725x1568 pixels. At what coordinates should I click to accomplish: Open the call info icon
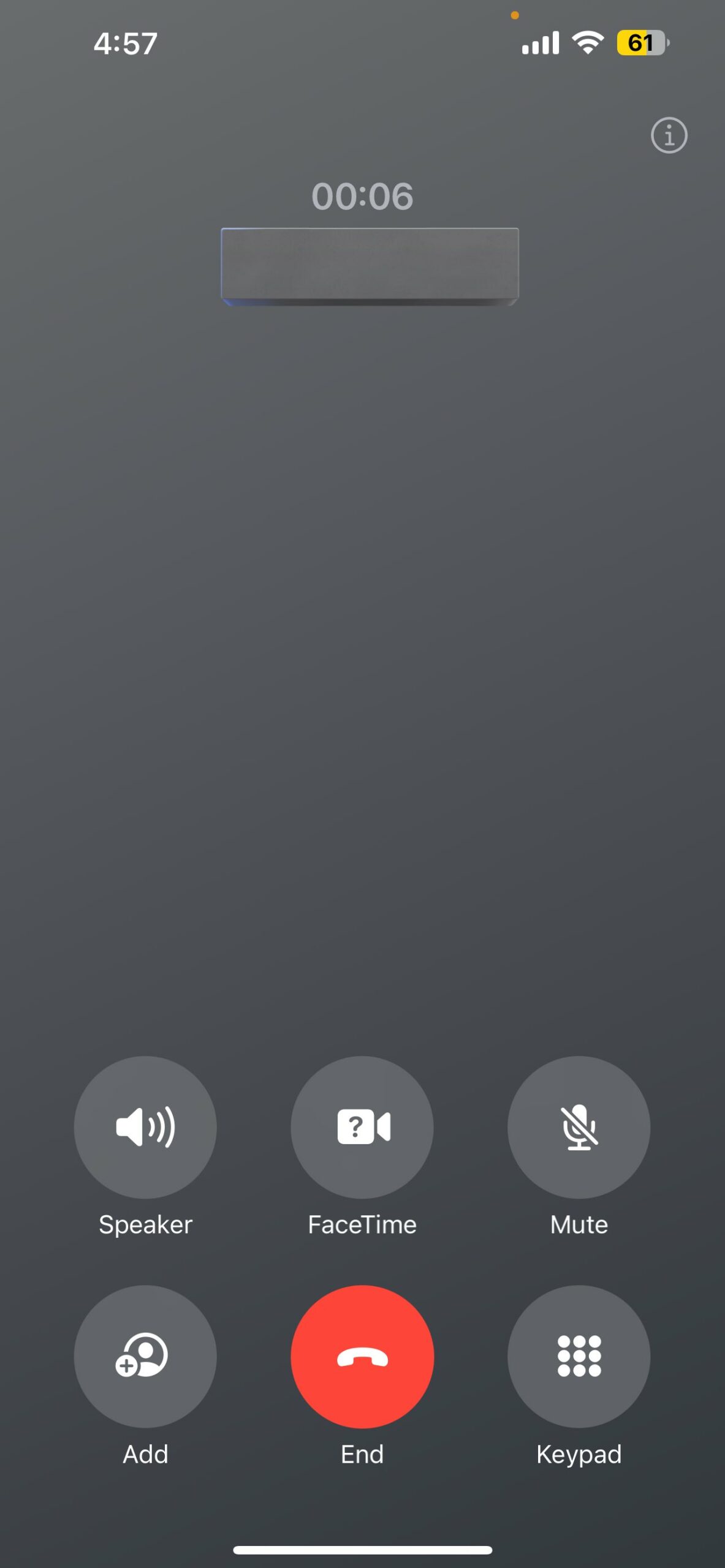669,135
